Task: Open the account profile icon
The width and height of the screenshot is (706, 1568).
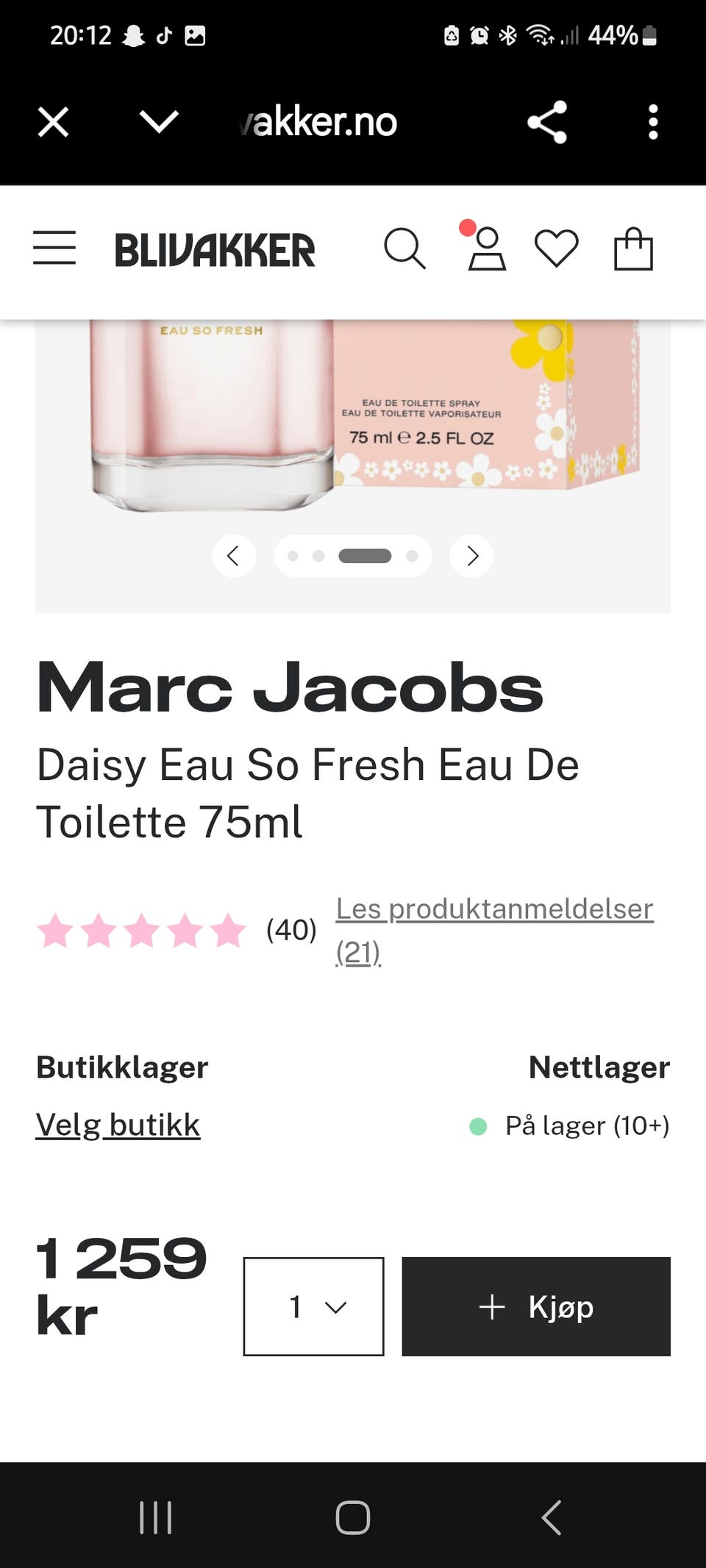Action: (x=488, y=251)
